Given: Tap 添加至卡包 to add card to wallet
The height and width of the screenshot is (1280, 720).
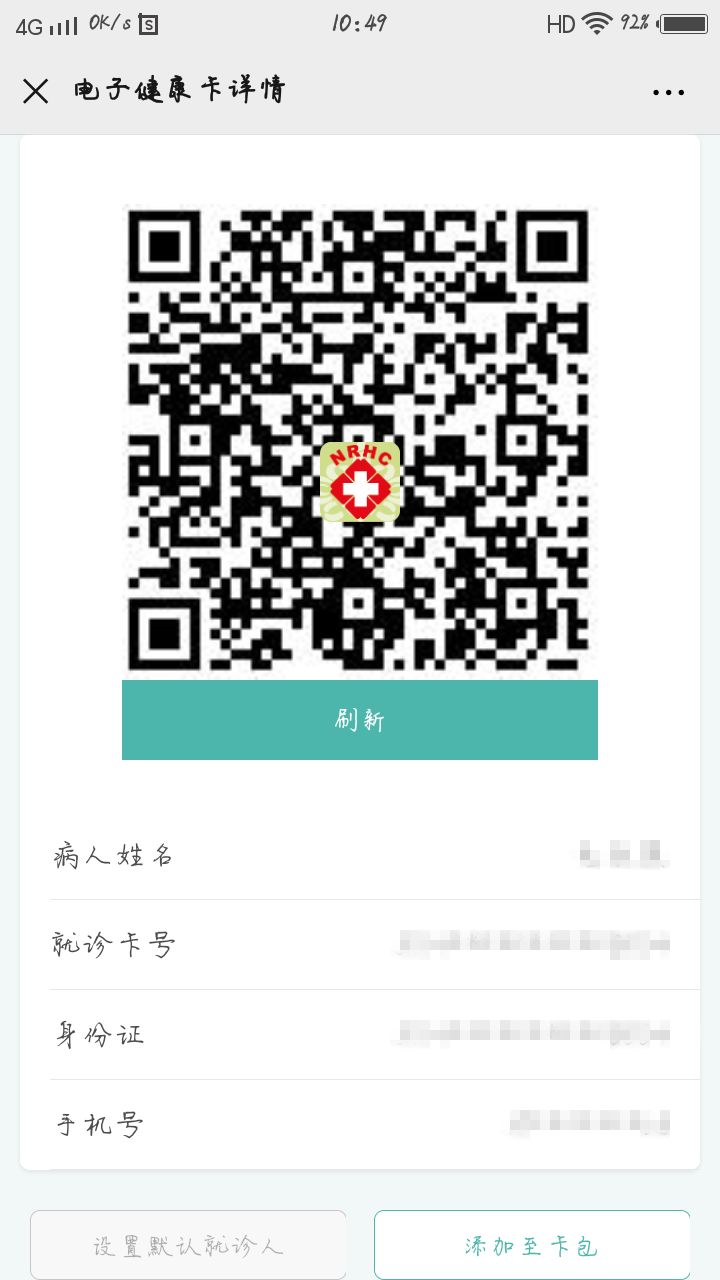Looking at the screenshot, I should click(x=531, y=1243).
